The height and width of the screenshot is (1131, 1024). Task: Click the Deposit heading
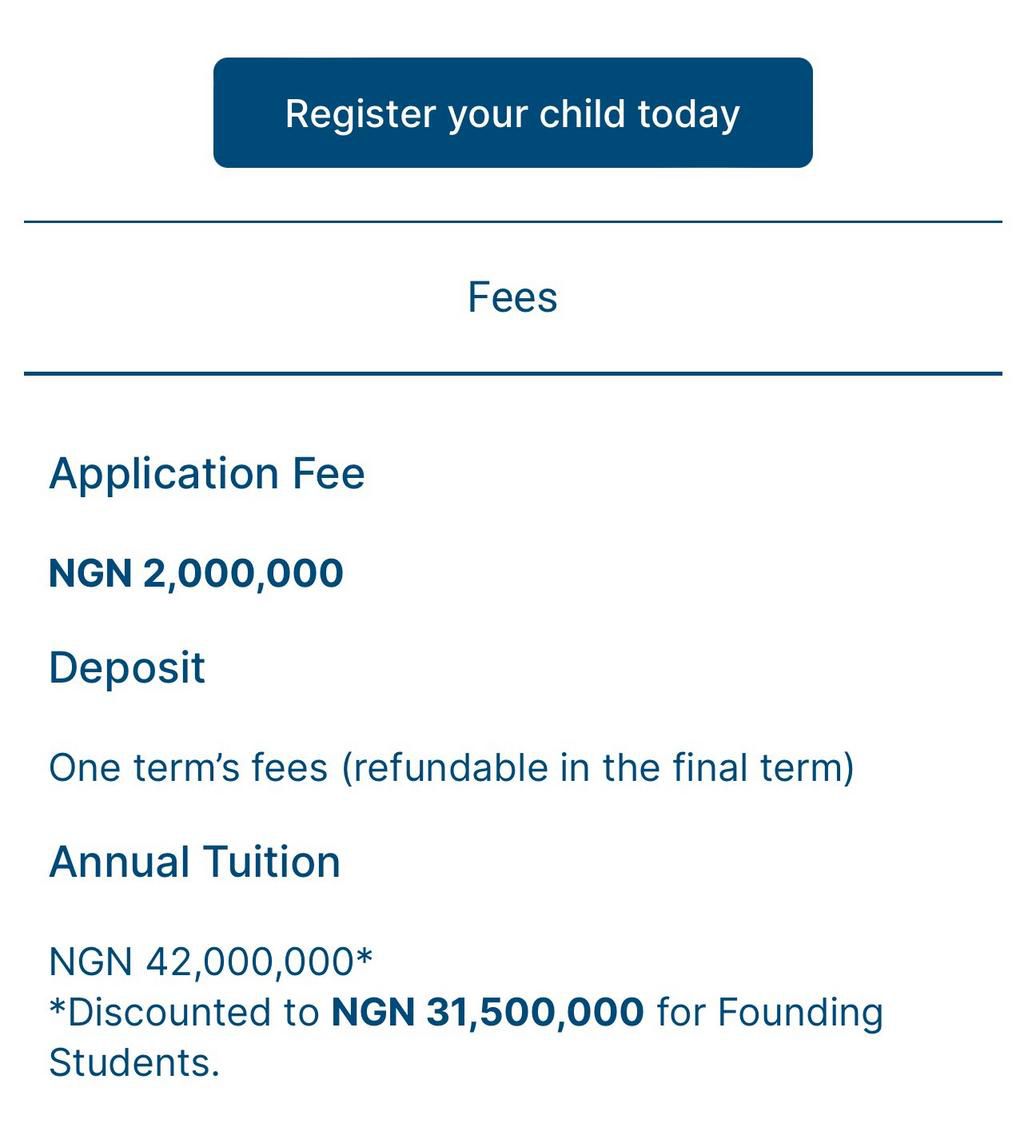[x=127, y=667]
